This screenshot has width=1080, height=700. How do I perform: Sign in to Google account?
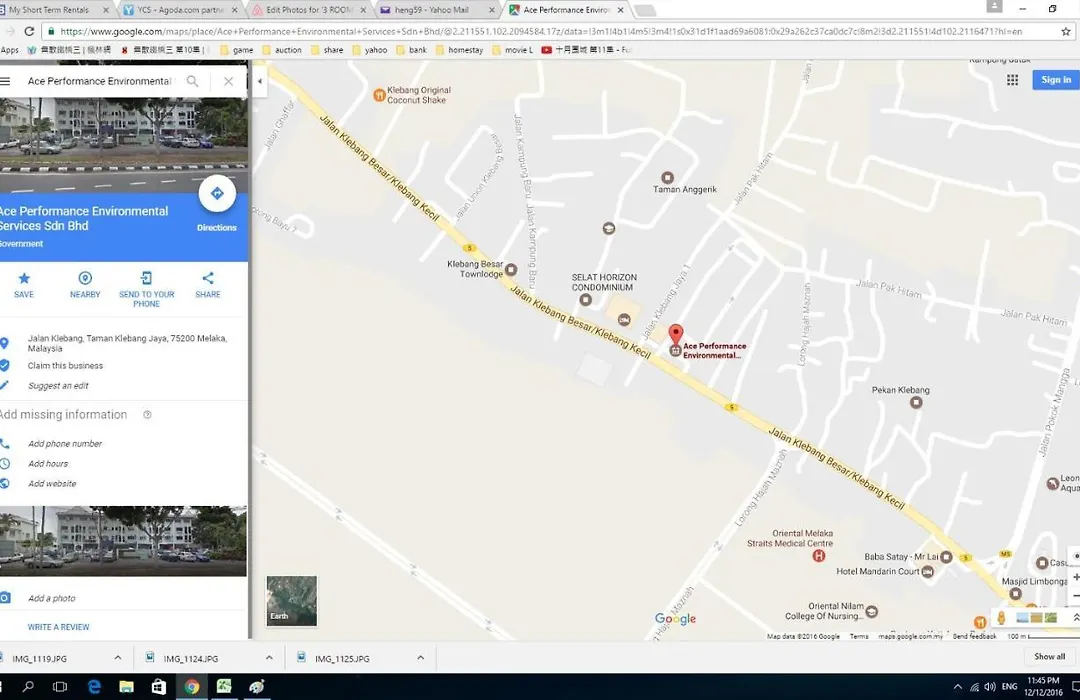point(1055,80)
